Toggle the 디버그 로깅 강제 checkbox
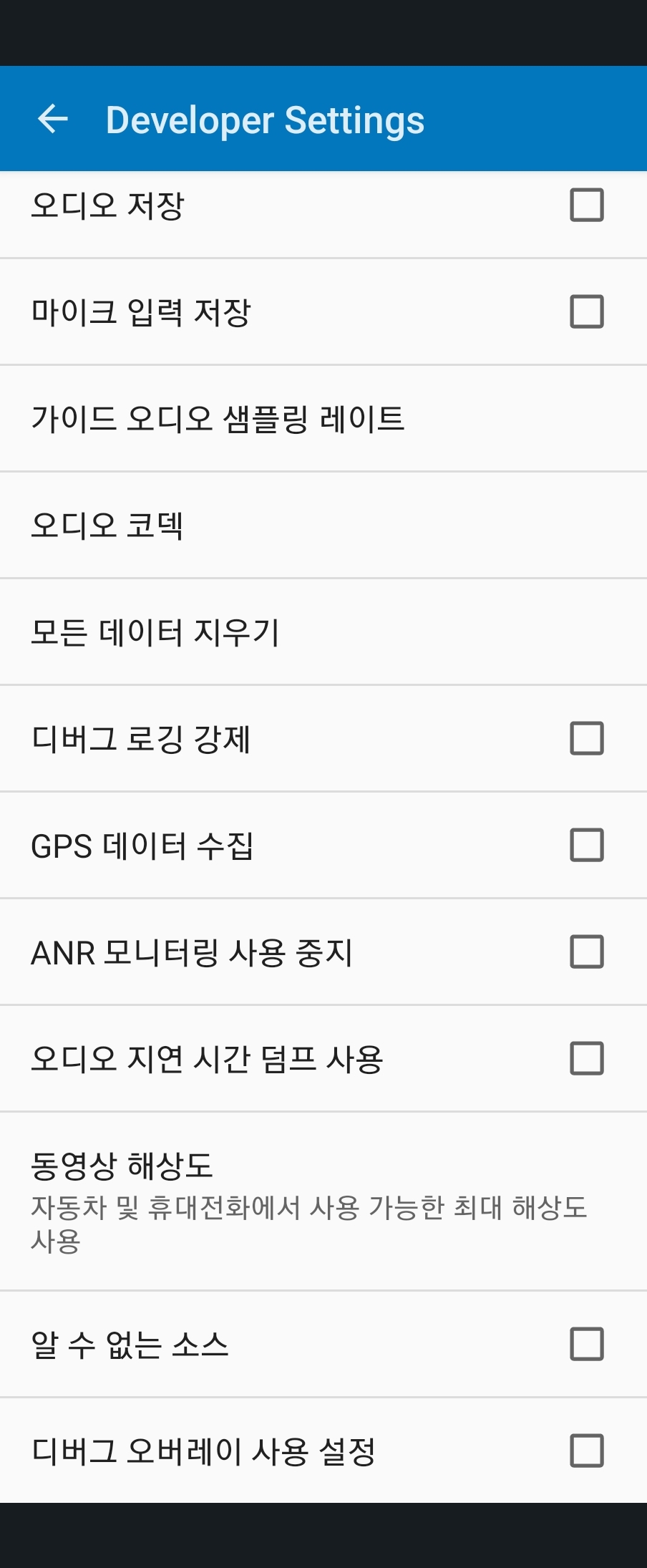This screenshot has width=647, height=1568. pyautogui.click(x=585, y=738)
